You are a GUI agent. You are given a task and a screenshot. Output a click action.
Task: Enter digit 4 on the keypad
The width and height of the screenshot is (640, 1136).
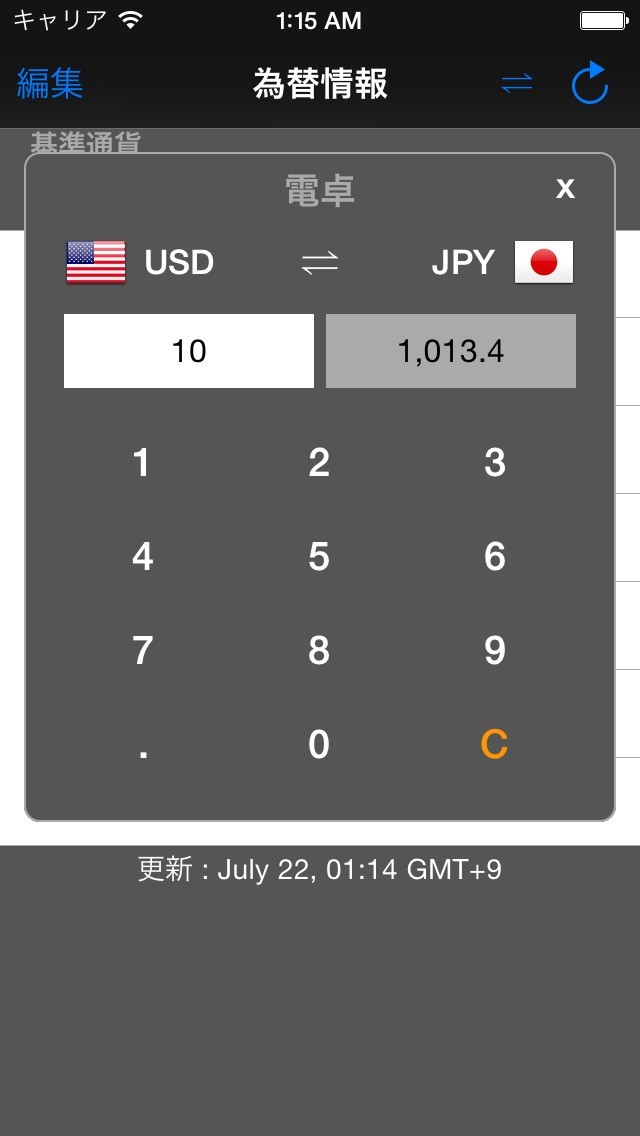pos(142,557)
